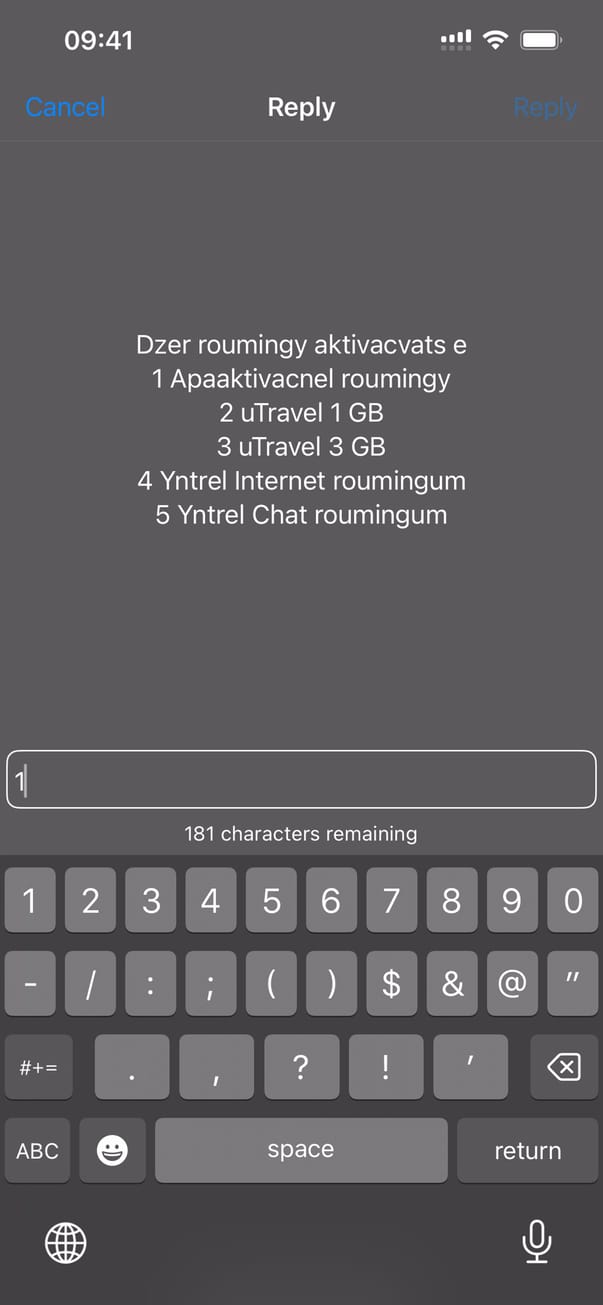Send the reply via top-right Reply
This screenshot has height=1305, width=603.
pyautogui.click(x=545, y=107)
